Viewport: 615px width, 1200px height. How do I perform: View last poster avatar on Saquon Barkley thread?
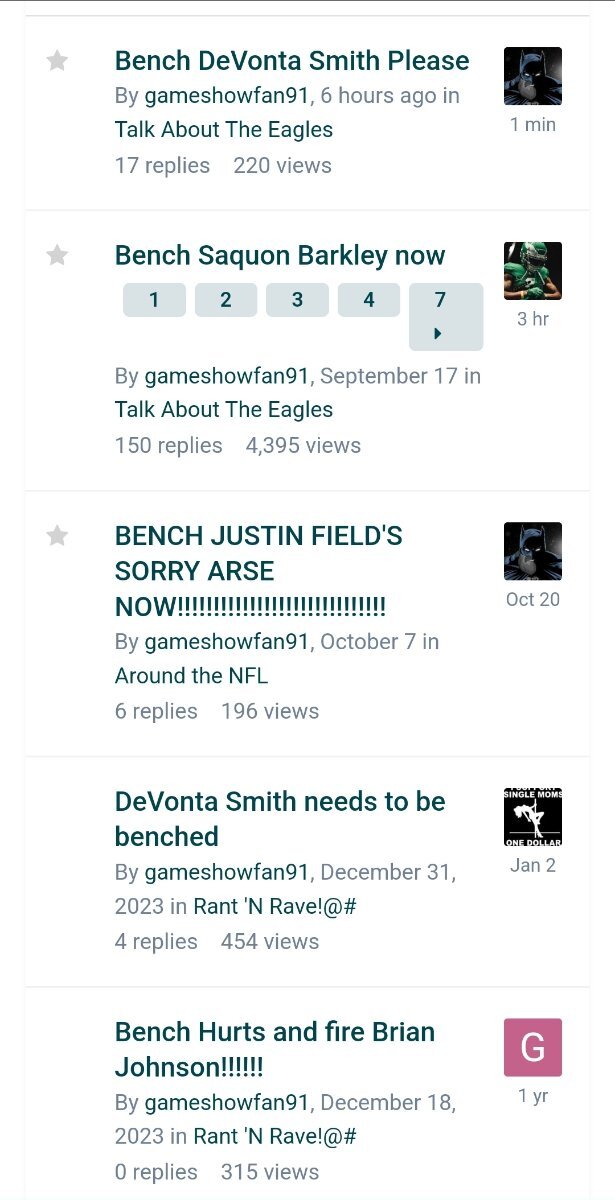pyautogui.click(x=532, y=271)
